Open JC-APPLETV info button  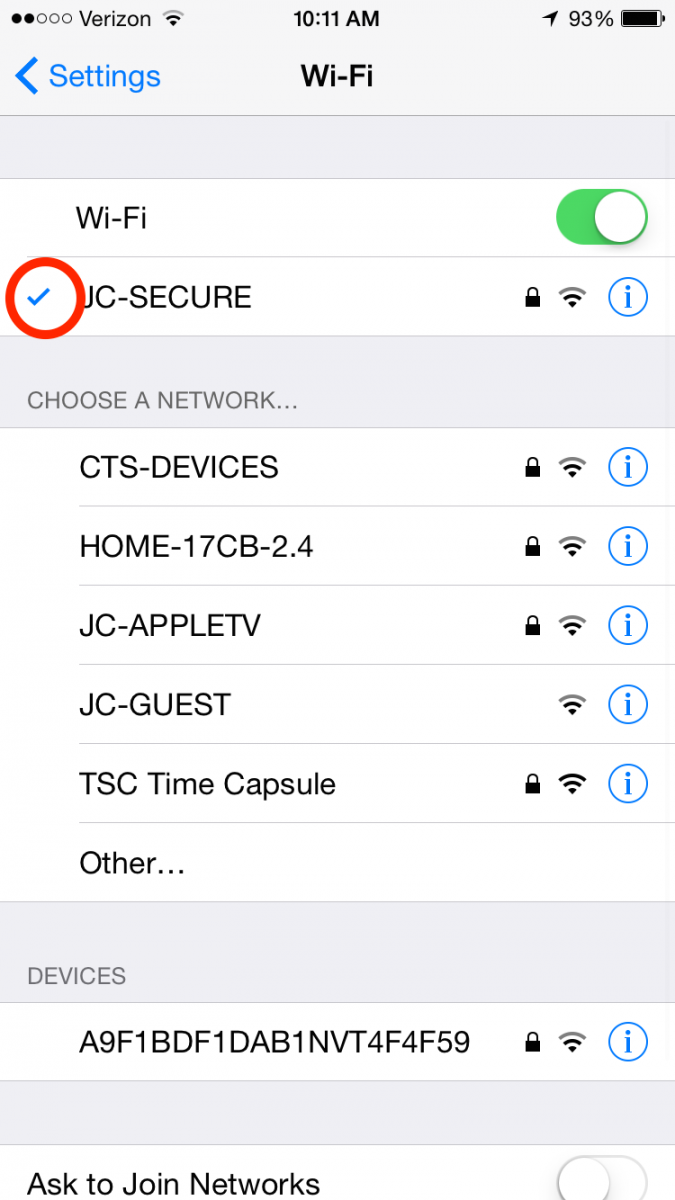coord(628,625)
